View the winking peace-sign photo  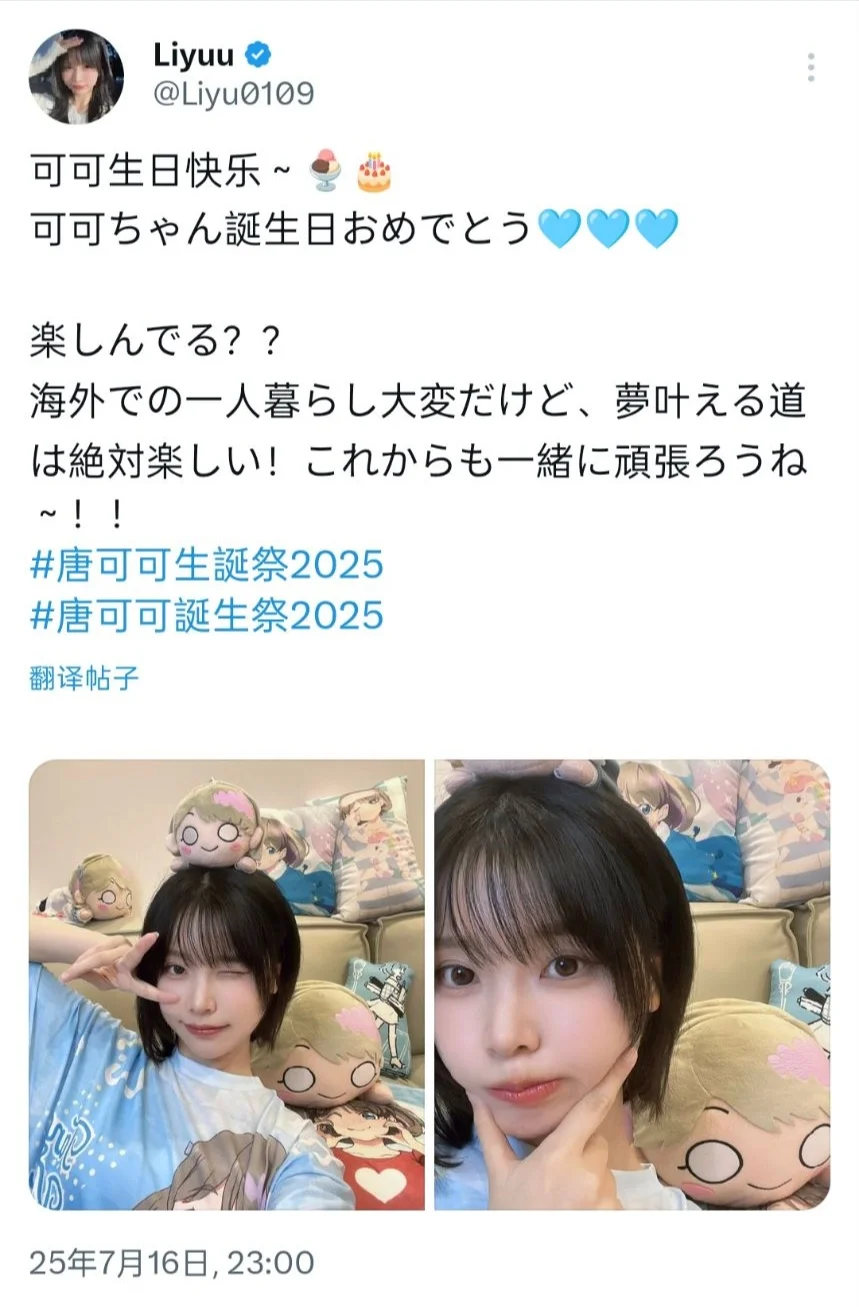coord(227,984)
